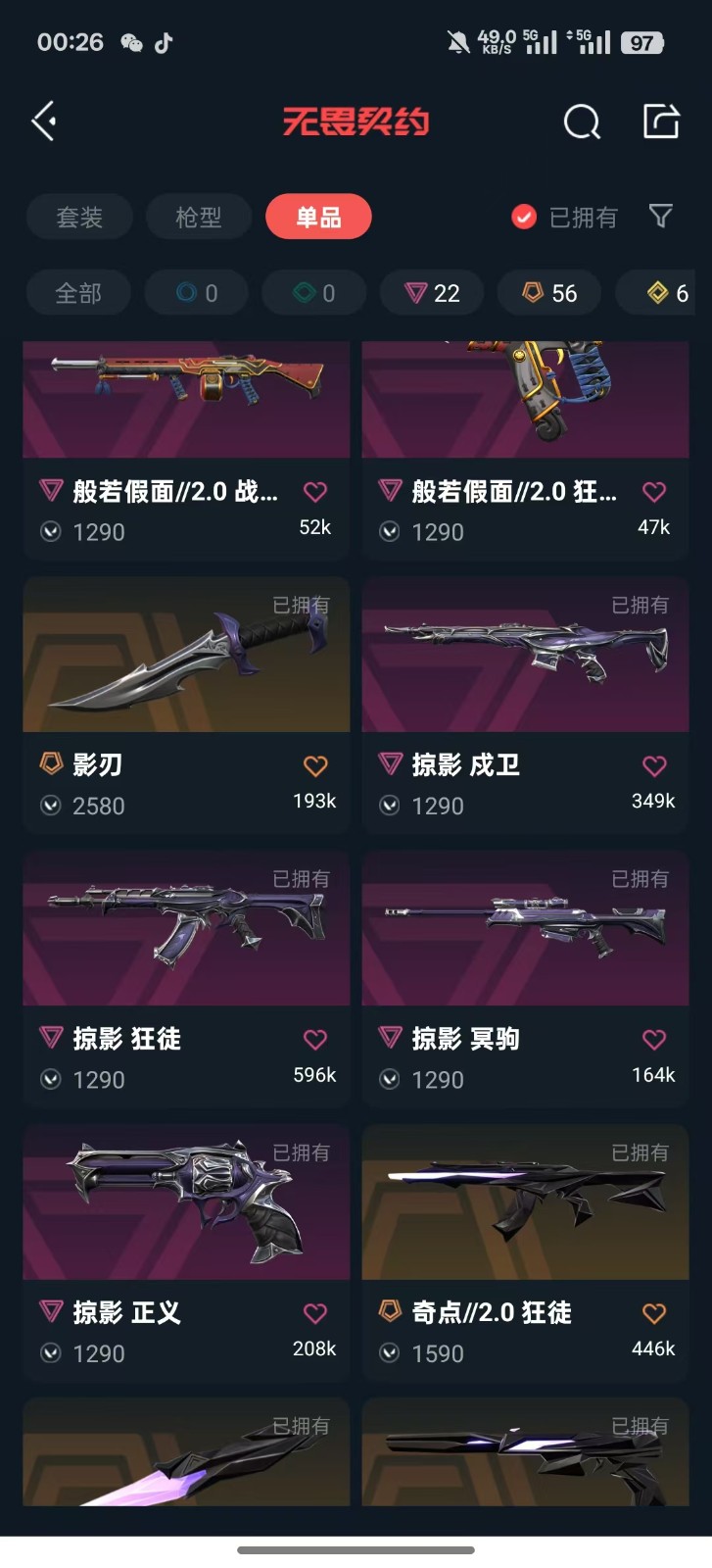This screenshot has width=712, height=1568.
Task: Open the 掠影 狂徒 skin card
Action: (x=186, y=979)
